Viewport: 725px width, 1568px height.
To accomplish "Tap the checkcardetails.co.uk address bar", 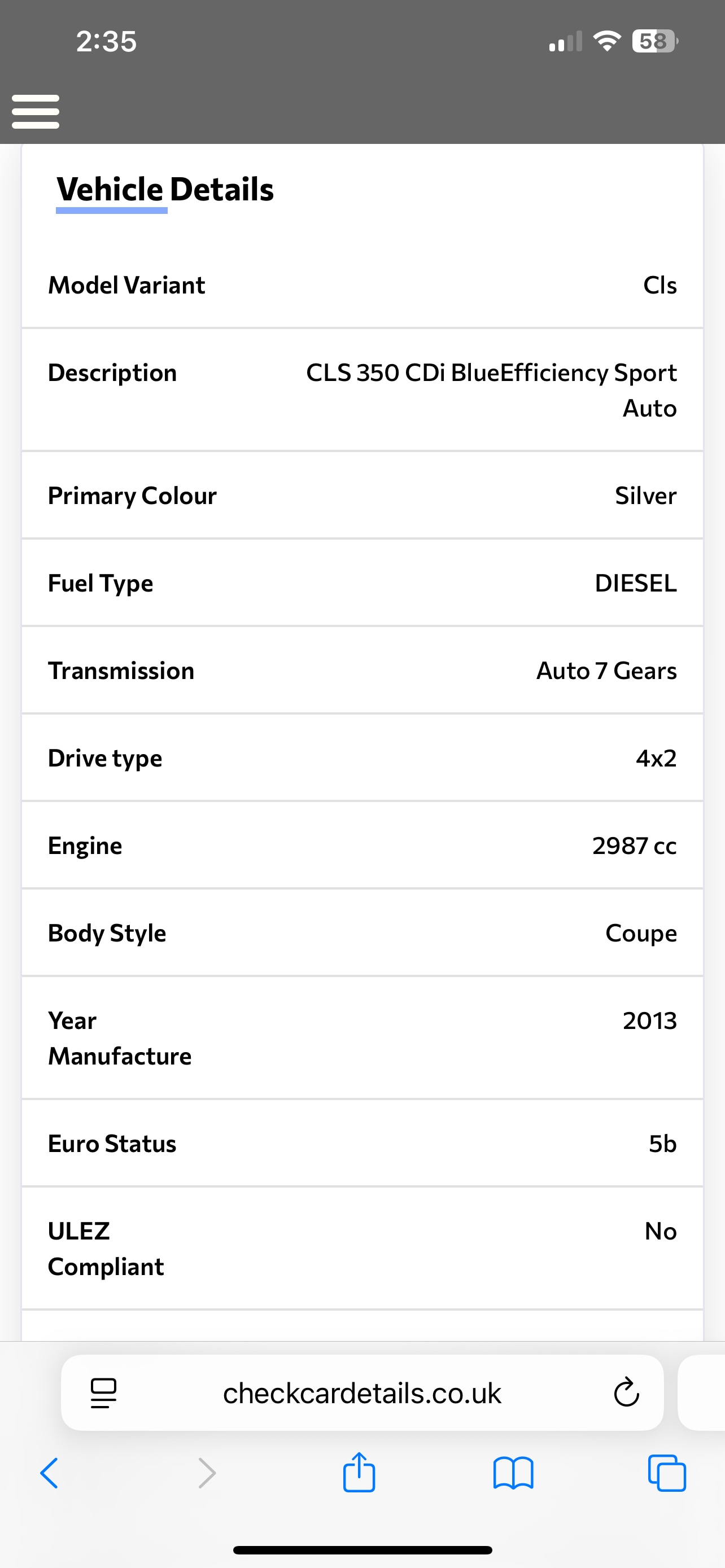I will [x=361, y=1393].
